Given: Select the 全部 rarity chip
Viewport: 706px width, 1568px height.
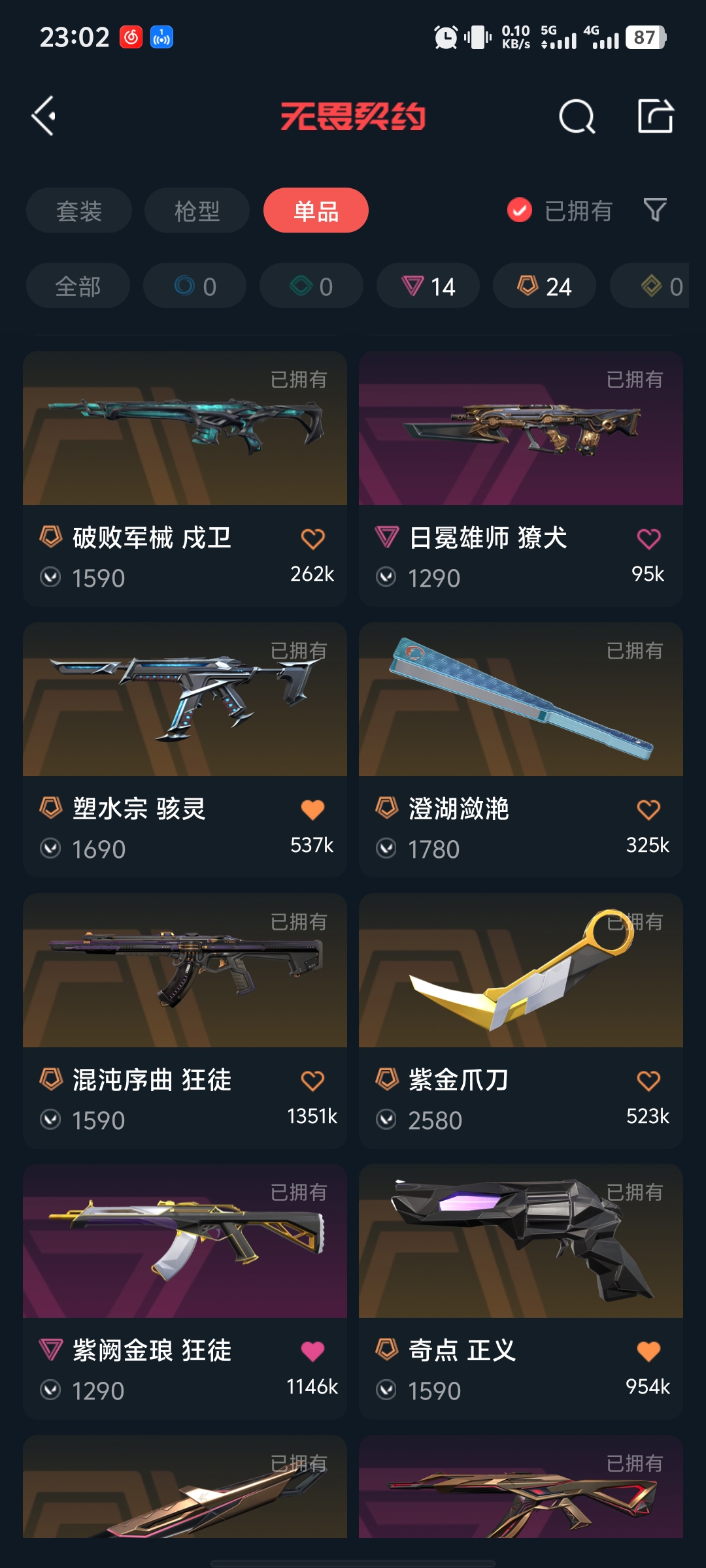Looking at the screenshot, I should click(x=78, y=286).
